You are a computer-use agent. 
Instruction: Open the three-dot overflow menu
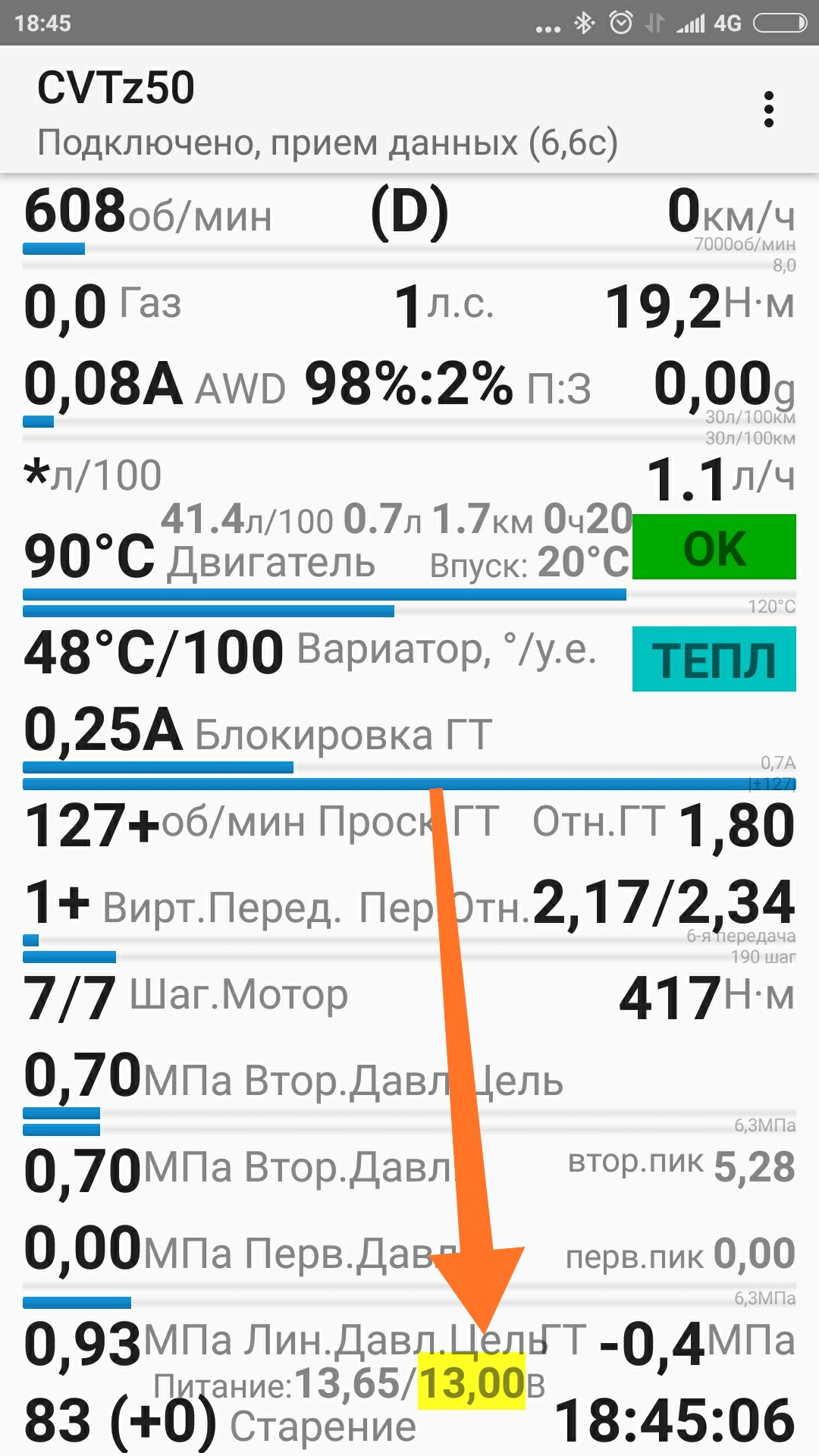tap(768, 110)
